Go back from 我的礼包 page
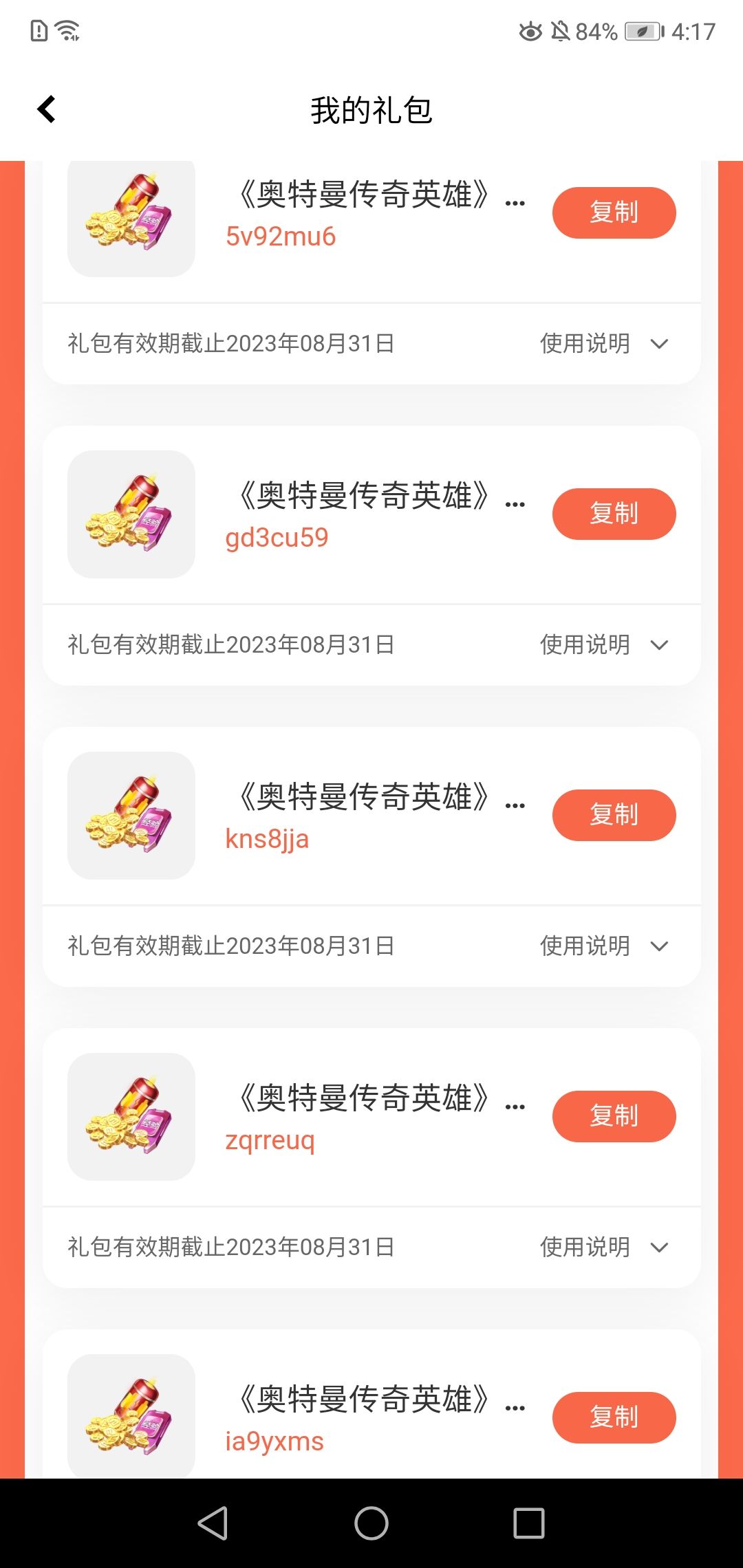The height and width of the screenshot is (1568, 743). tap(46, 109)
